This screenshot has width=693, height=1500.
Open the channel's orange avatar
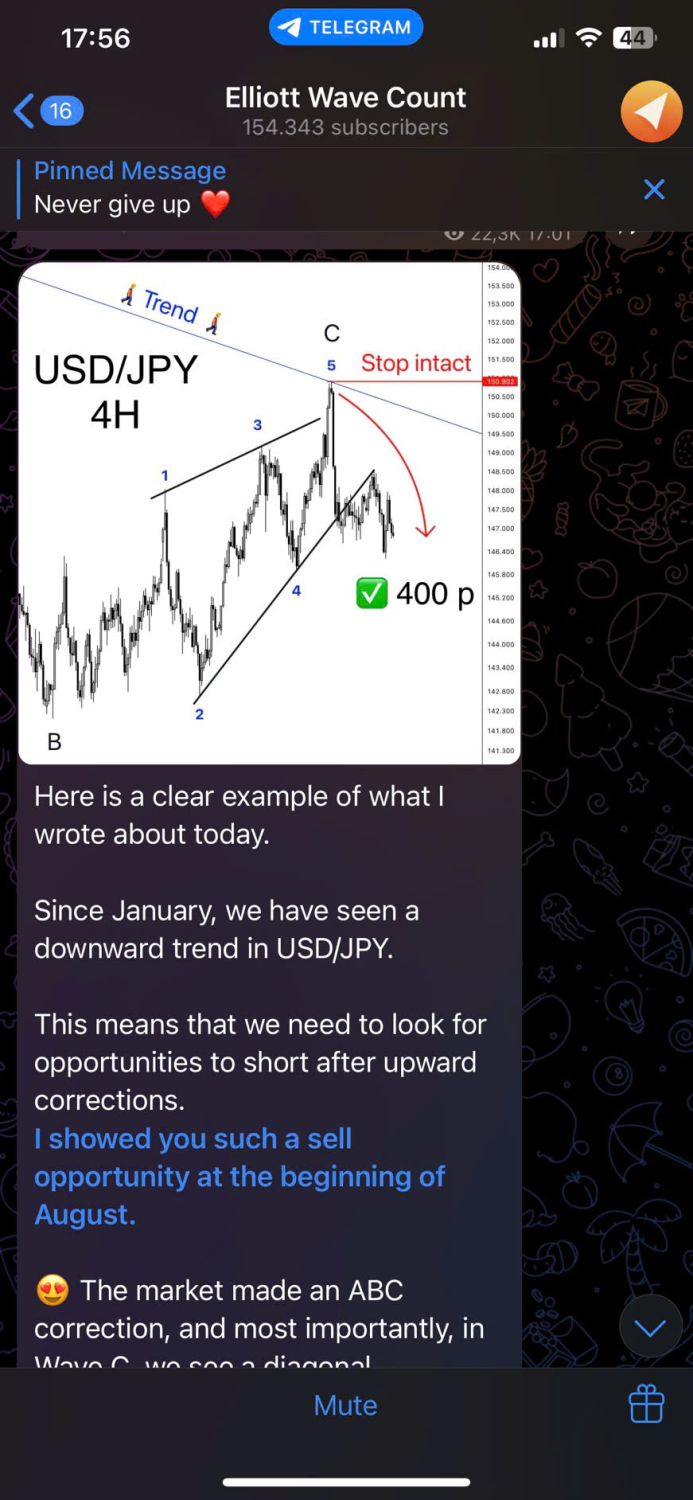[x=651, y=111]
